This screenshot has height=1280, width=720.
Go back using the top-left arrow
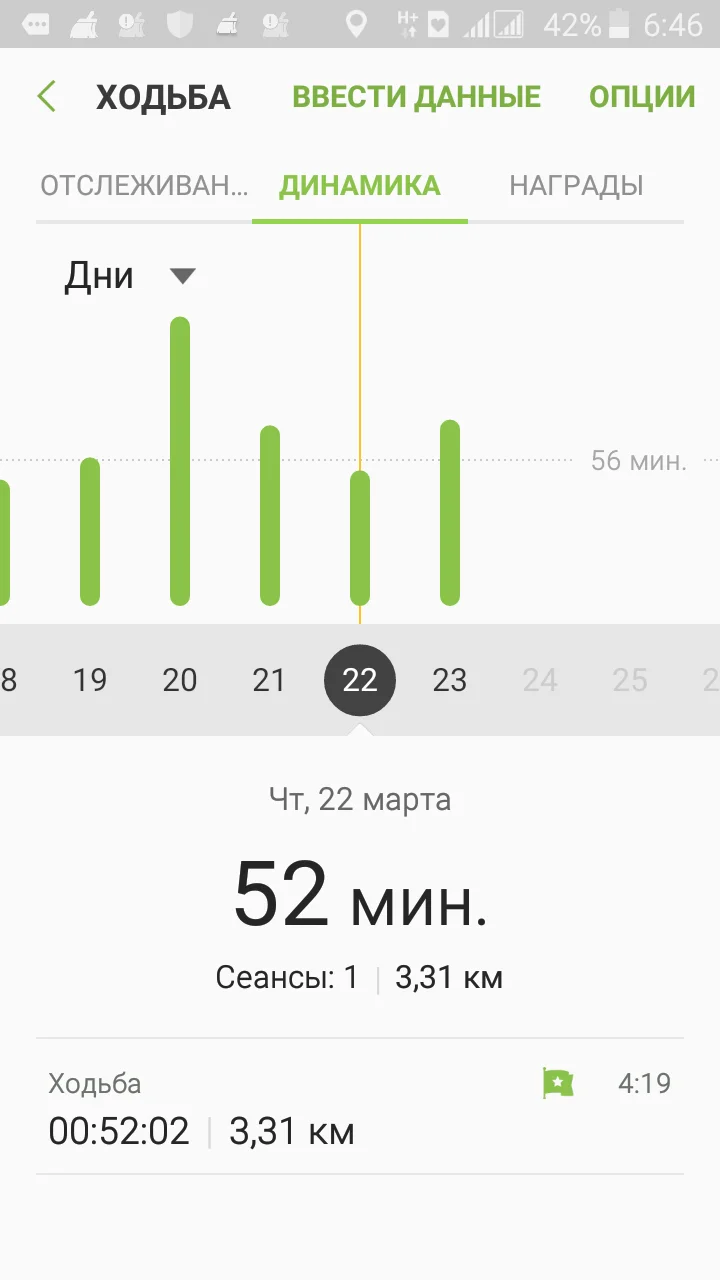point(47,97)
